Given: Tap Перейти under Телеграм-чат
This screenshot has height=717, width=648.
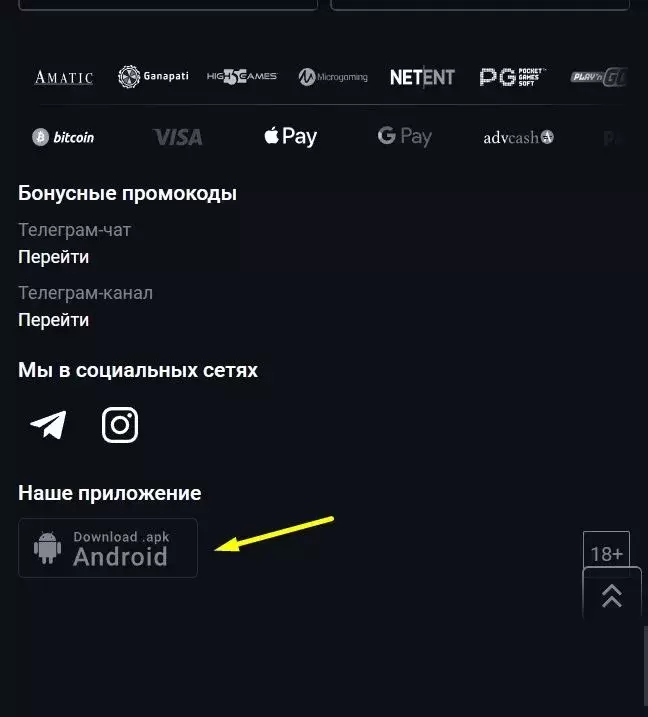Looking at the screenshot, I should point(54,257).
